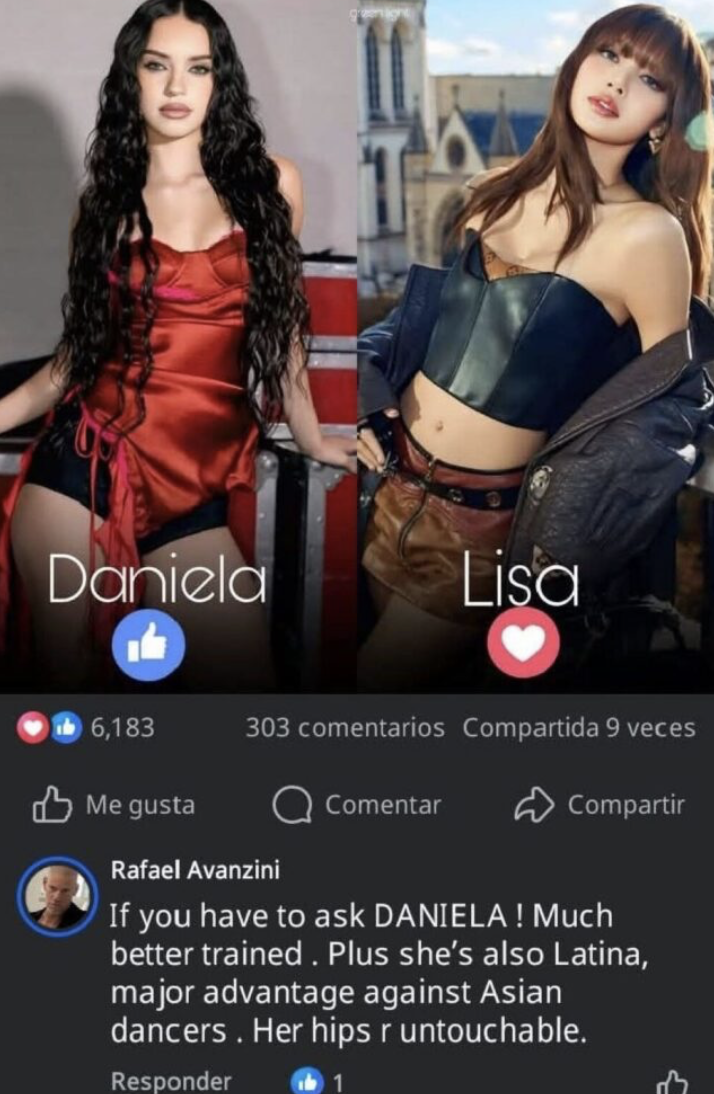Screen dimensions: 714x1094
Task: Open the 303 comentarios thread
Action: point(345,727)
